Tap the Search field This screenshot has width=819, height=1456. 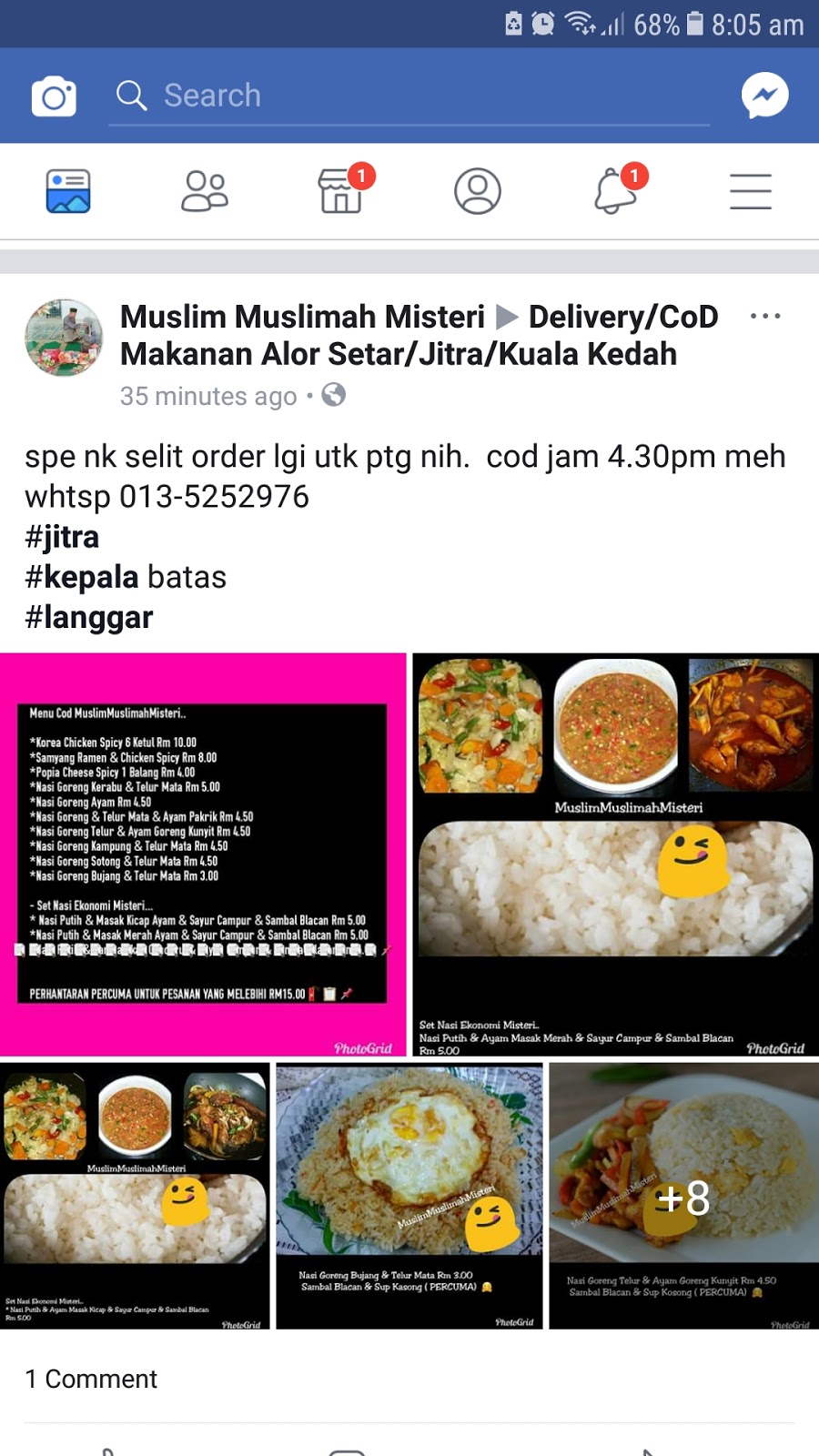(x=409, y=96)
